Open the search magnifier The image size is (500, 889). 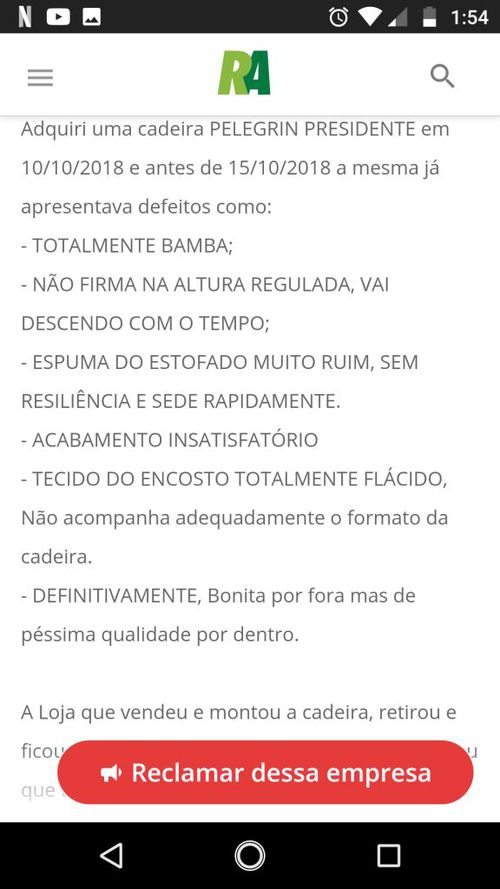point(442,76)
